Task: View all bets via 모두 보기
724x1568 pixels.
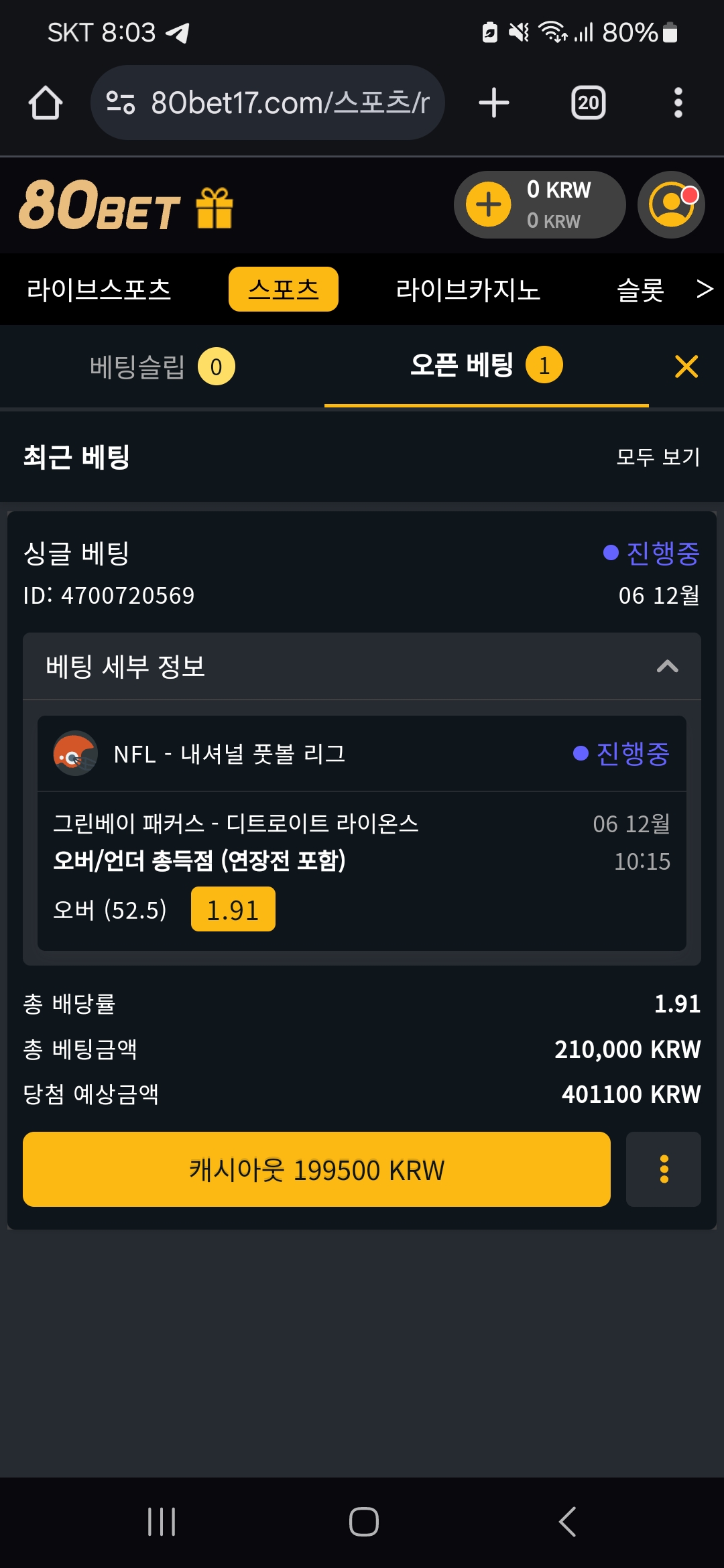Action: 658,457
